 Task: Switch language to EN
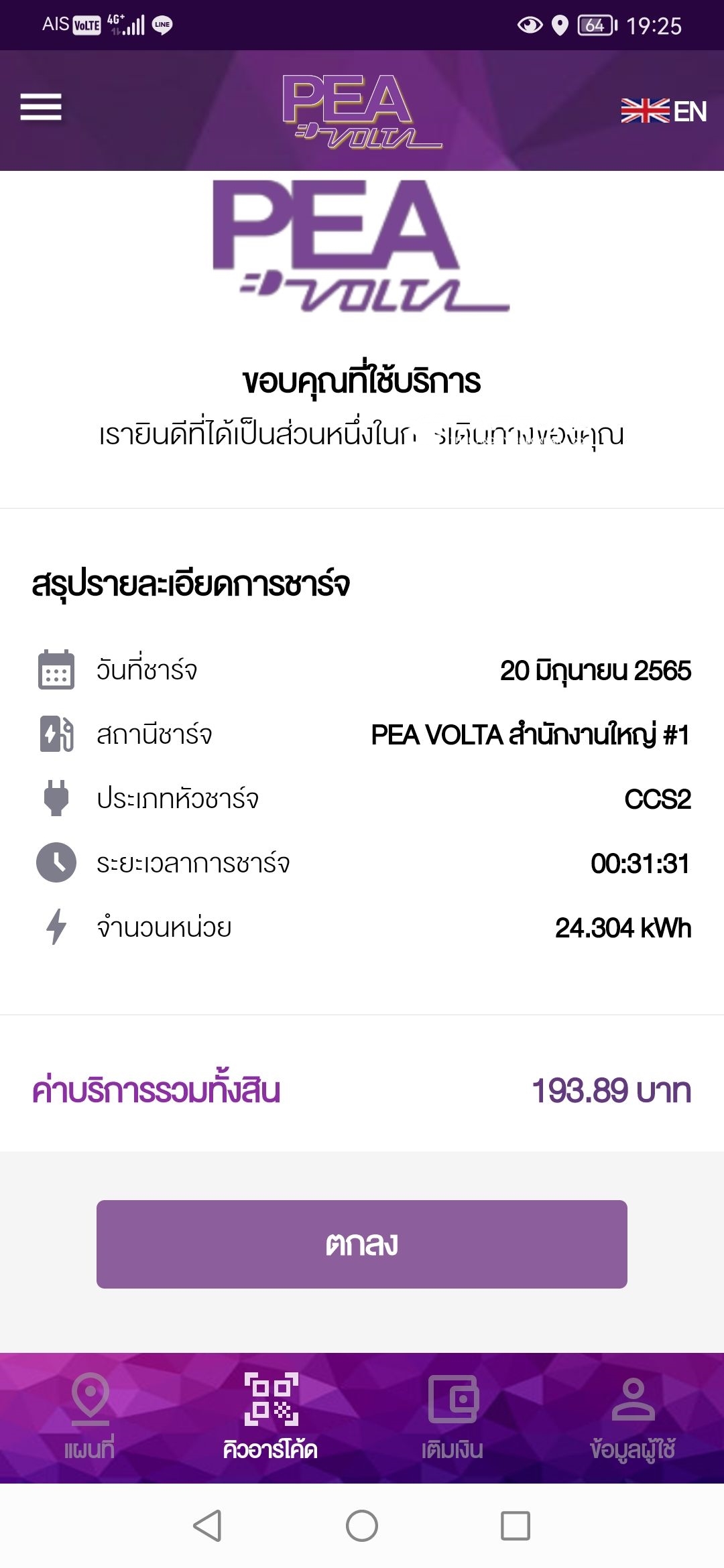[664, 111]
